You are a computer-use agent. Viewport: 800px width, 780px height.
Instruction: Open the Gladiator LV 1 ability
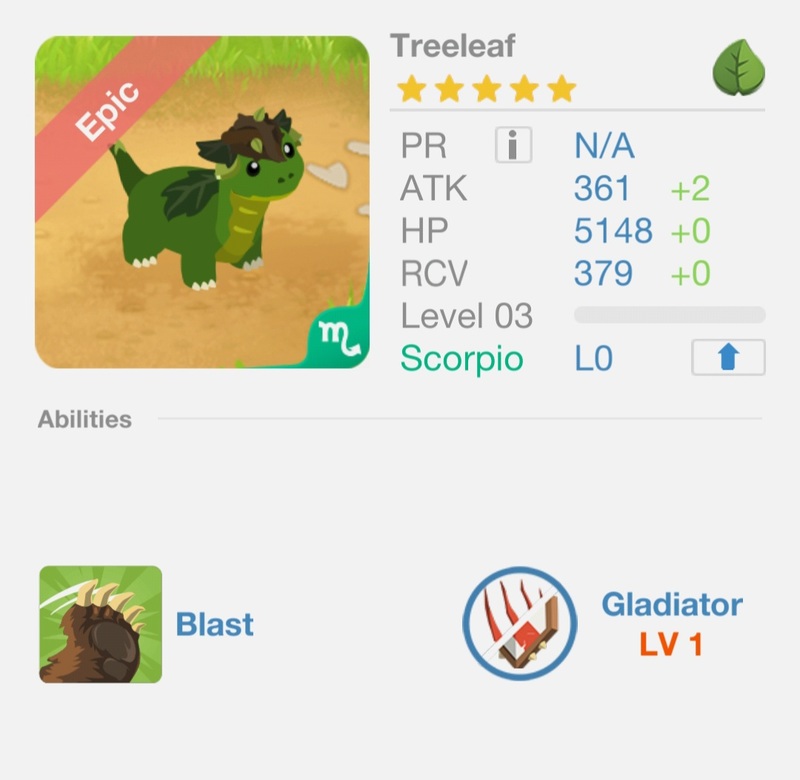click(x=520, y=624)
